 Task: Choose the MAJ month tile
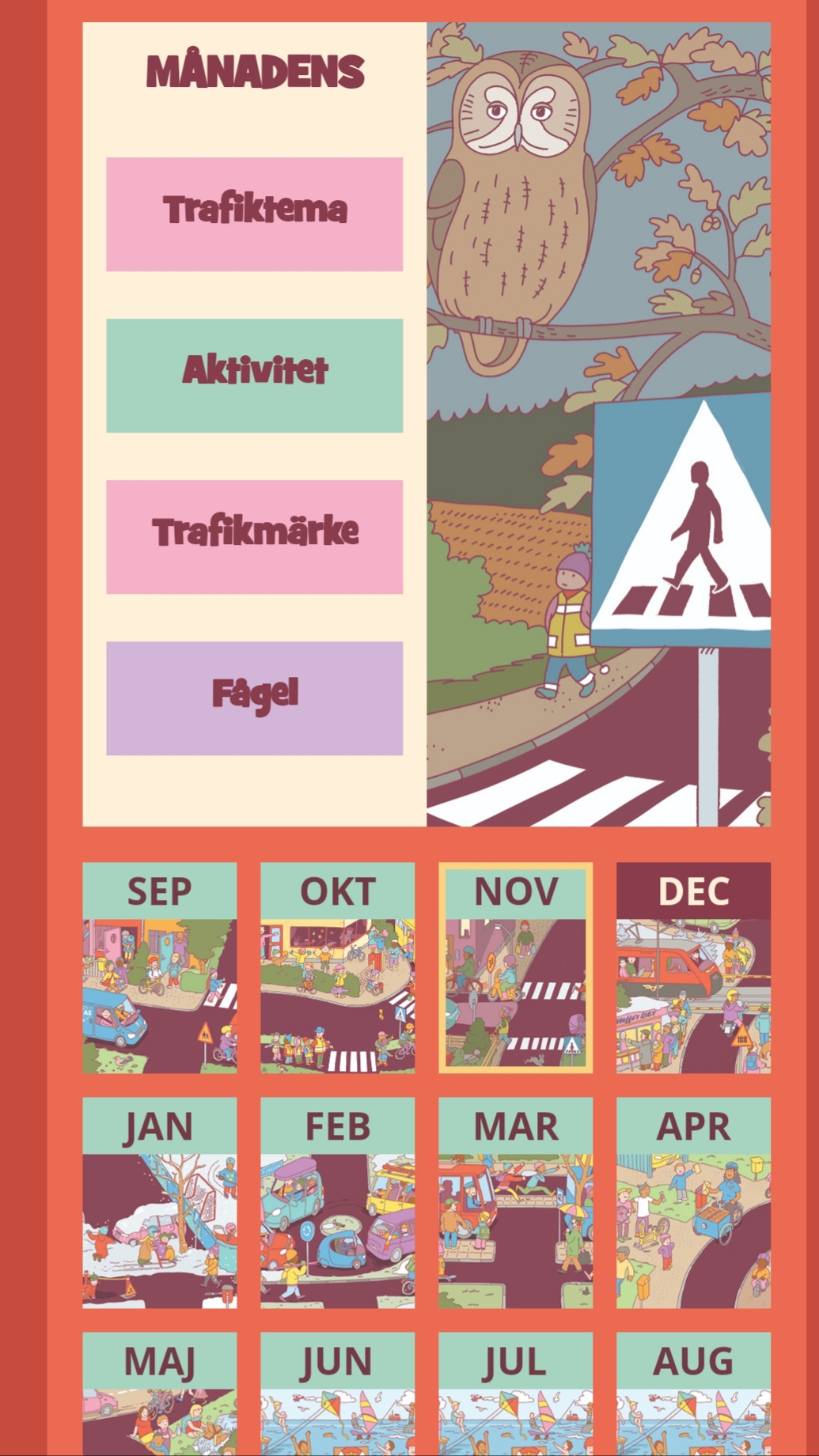click(x=160, y=1394)
